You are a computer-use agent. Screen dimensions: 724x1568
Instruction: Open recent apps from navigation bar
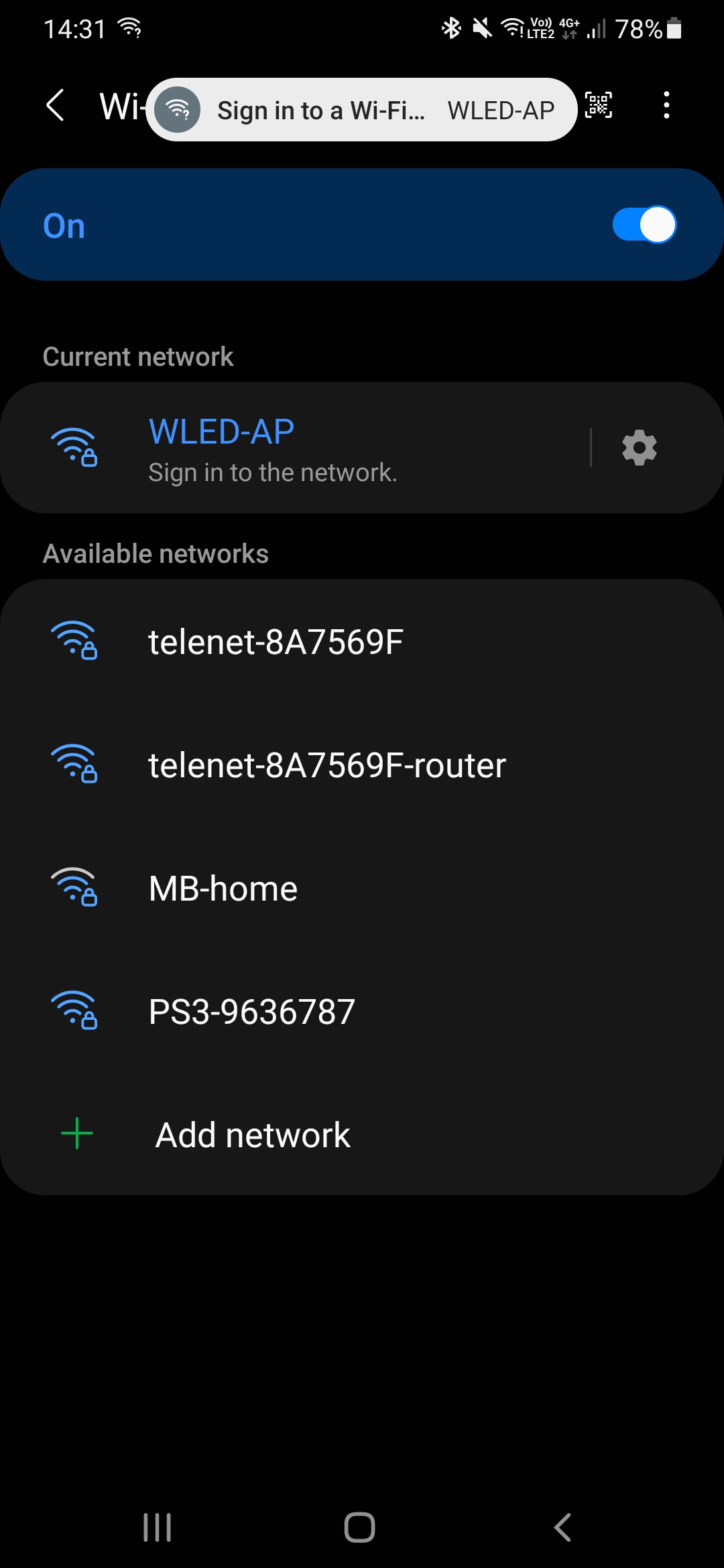158,1528
